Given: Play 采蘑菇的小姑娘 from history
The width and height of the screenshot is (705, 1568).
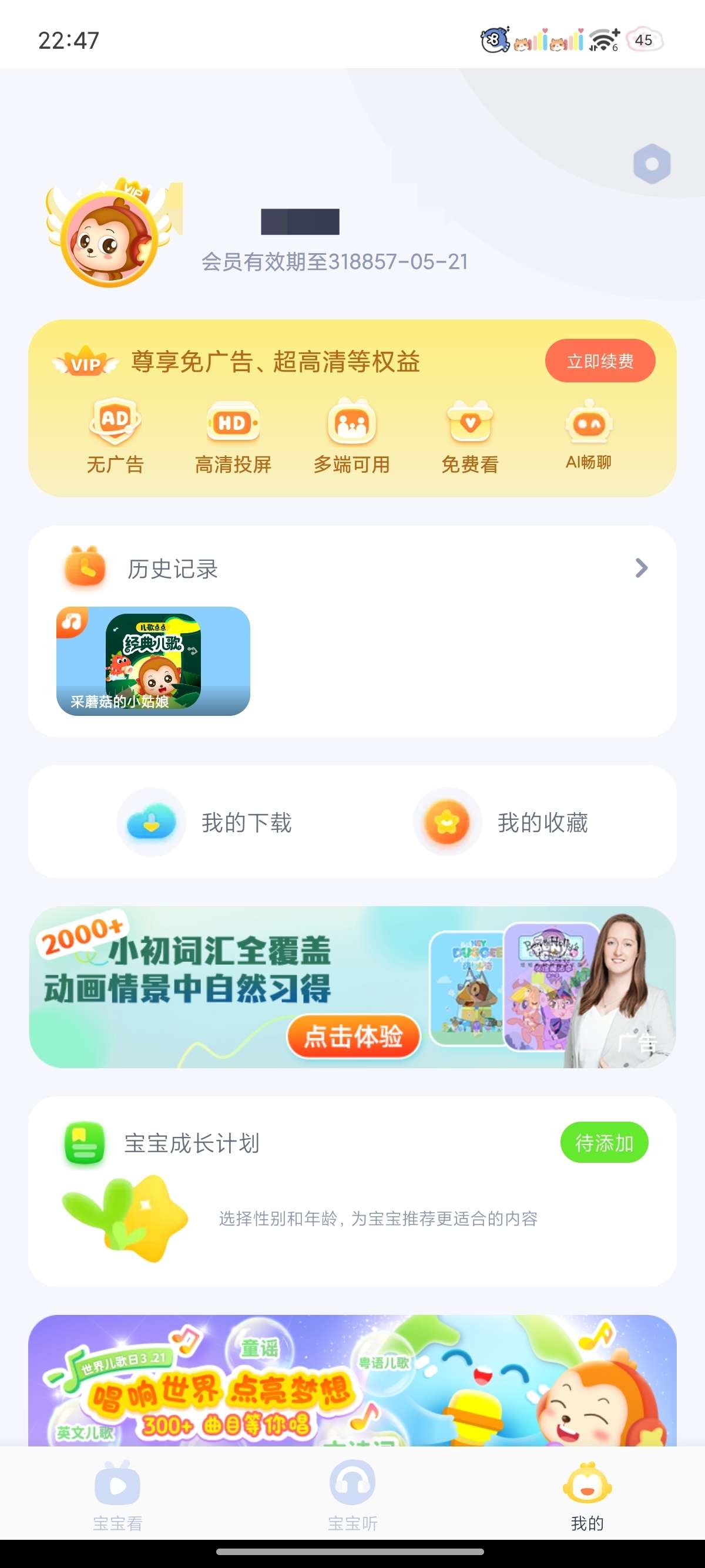Looking at the screenshot, I should [153, 661].
